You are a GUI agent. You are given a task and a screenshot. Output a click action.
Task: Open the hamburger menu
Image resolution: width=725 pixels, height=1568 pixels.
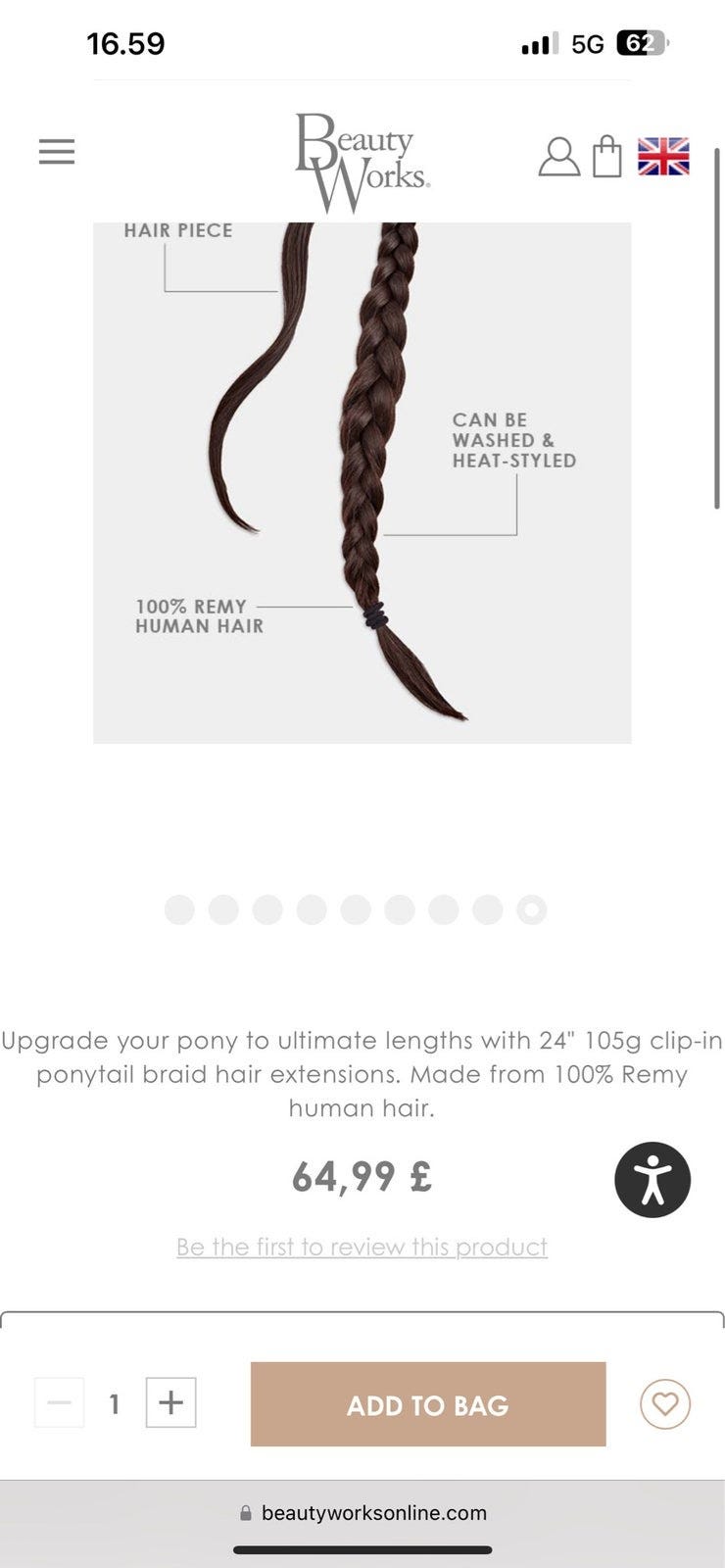[x=57, y=152]
